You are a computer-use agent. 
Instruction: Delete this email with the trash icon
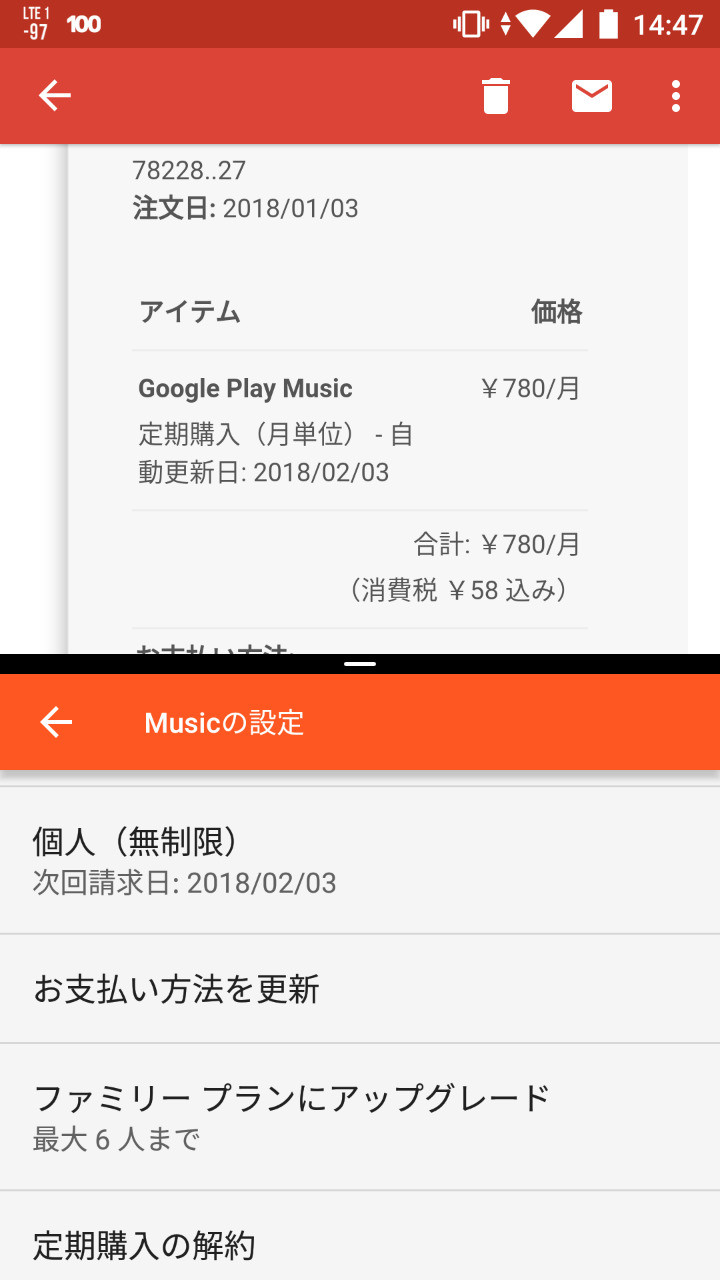(496, 96)
